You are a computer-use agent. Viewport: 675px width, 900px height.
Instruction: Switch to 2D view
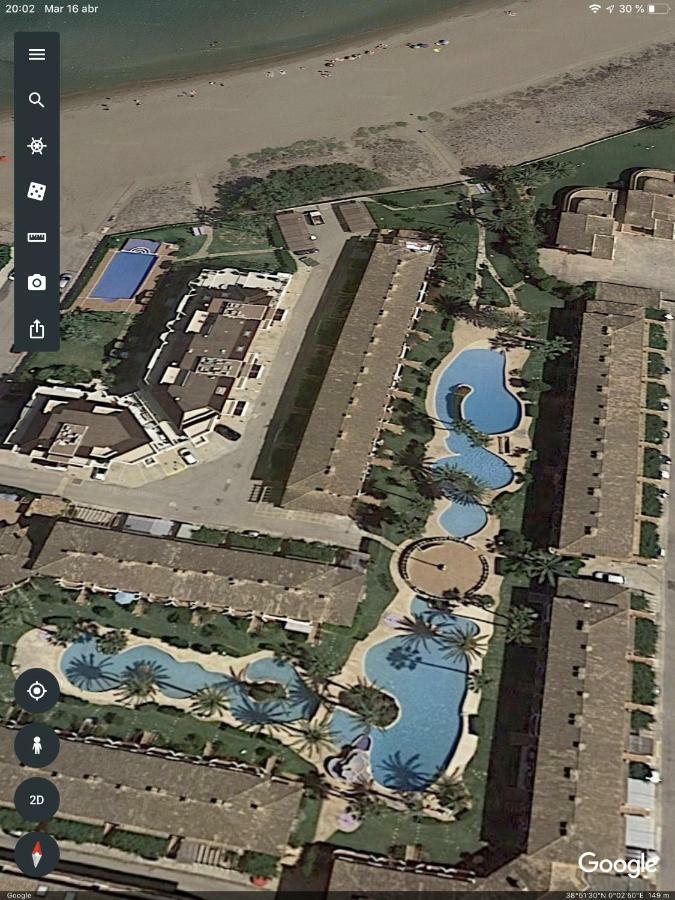point(37,800)
